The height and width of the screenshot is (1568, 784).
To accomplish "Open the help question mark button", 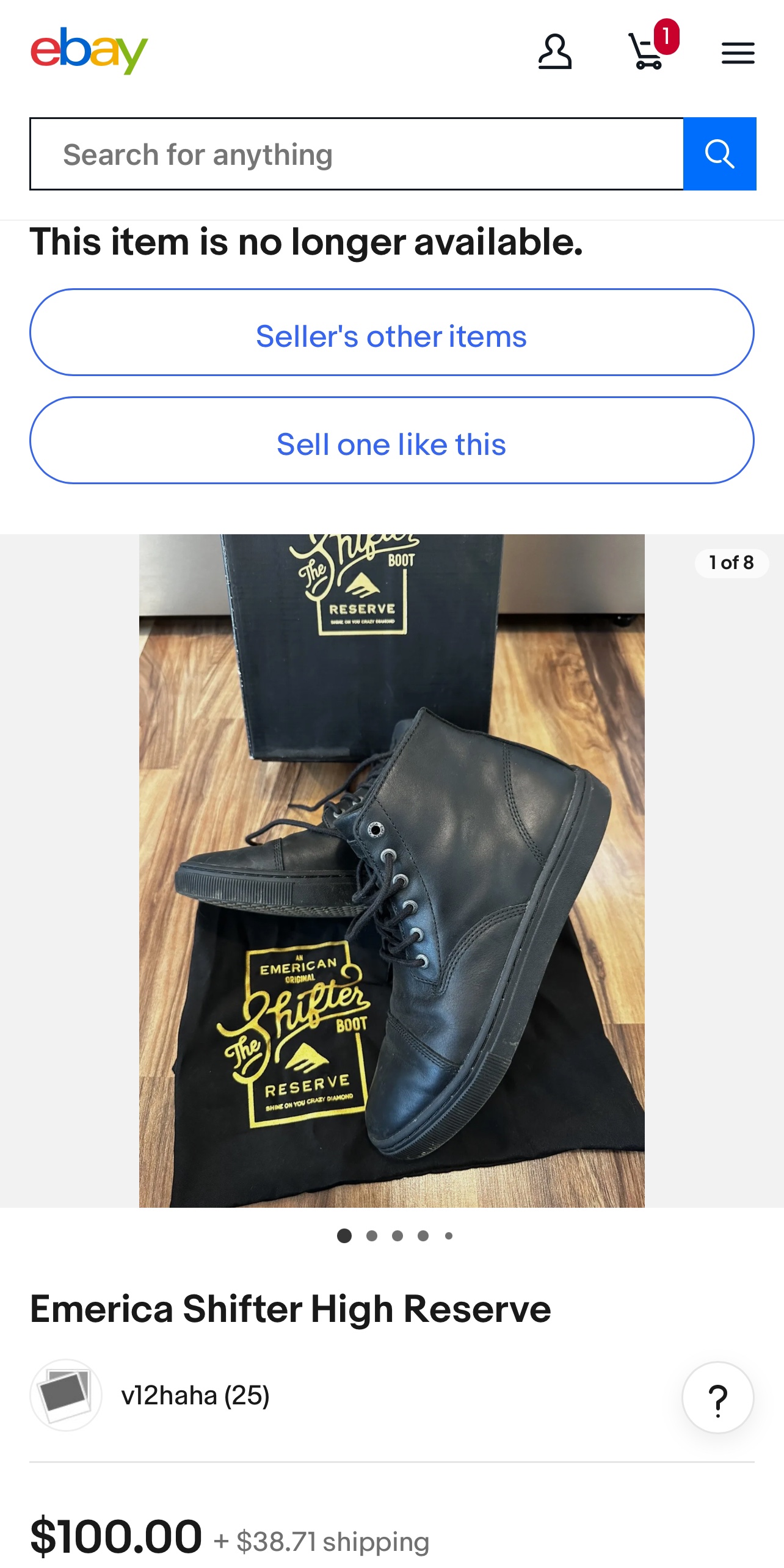I will (717, 1398).
